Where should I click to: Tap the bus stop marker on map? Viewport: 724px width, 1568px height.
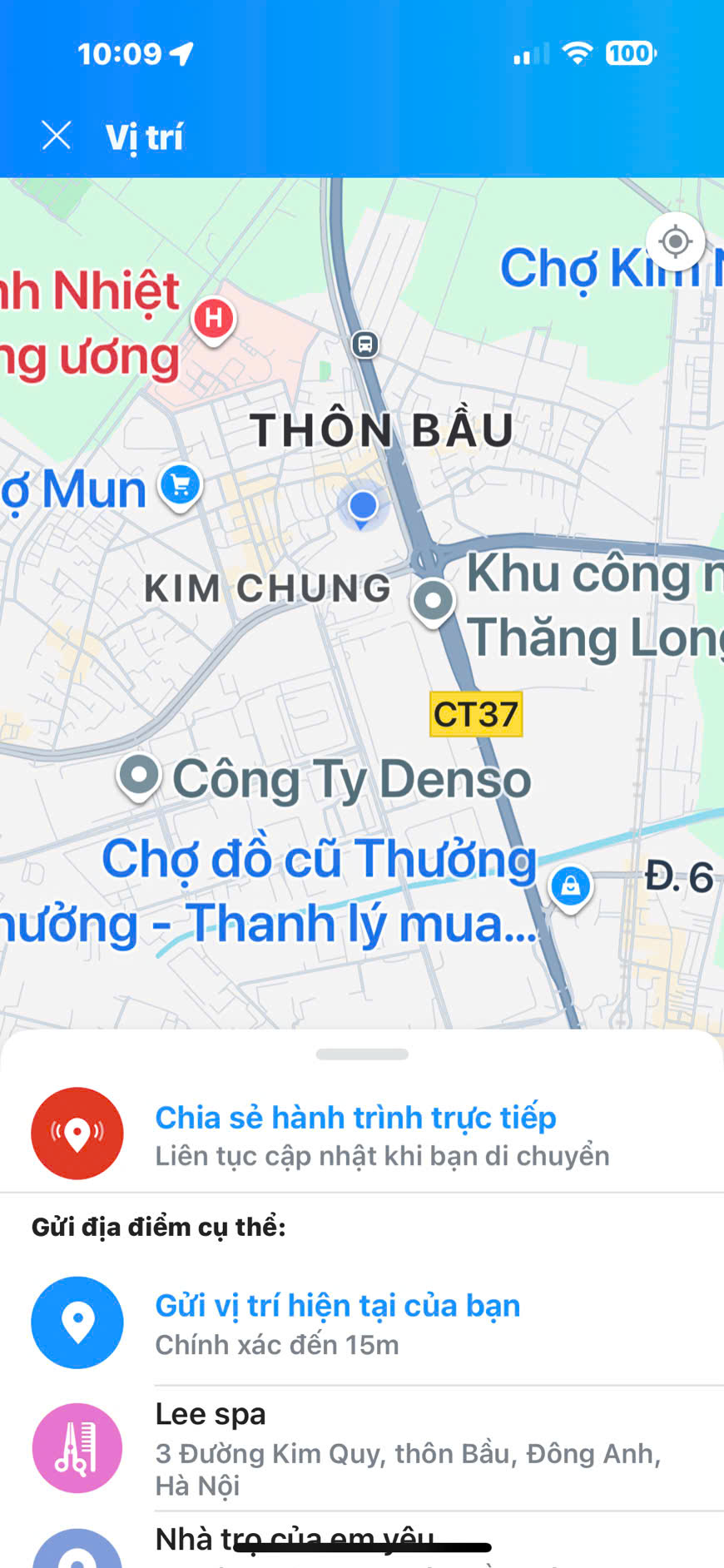(x=364, y=344)
